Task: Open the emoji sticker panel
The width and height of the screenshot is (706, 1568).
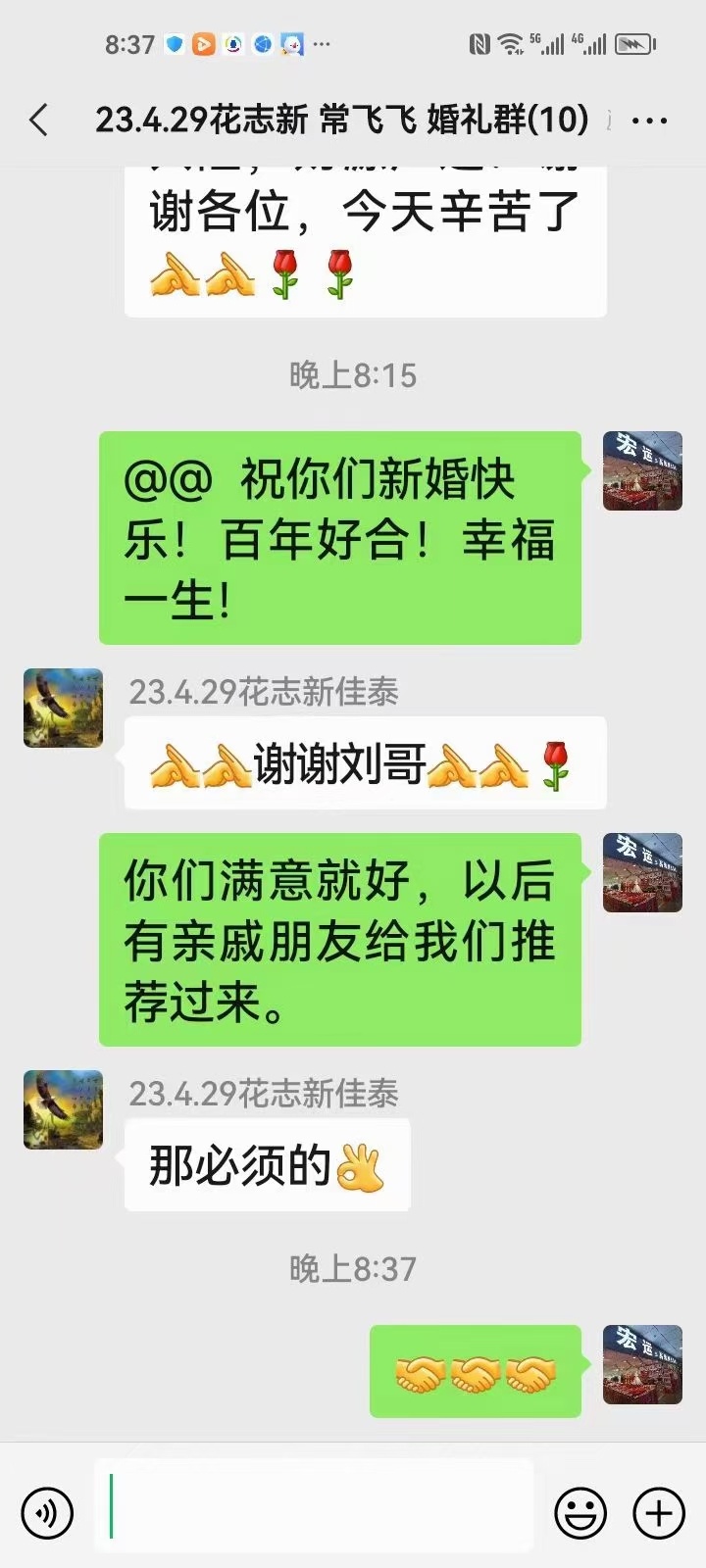Action: click(x=580, y=1513)
